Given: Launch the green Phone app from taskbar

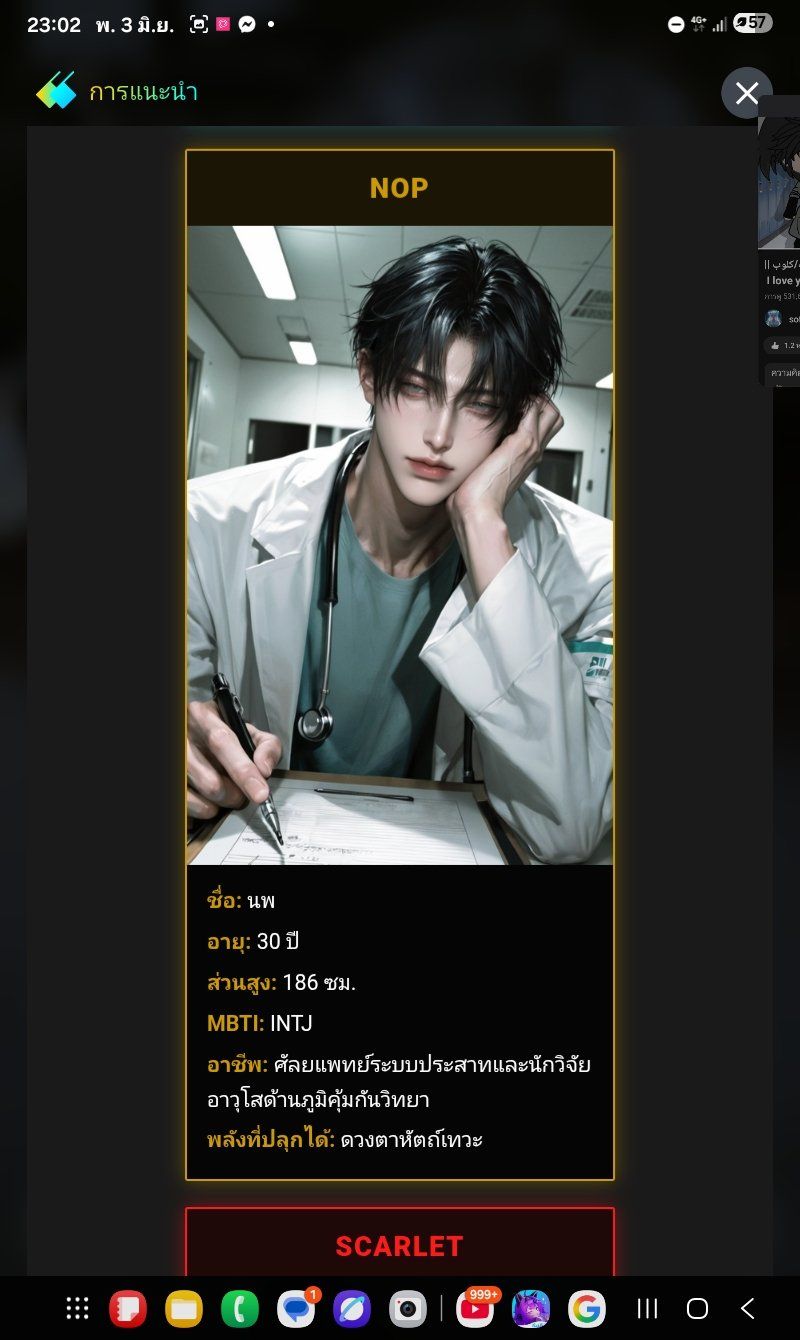Looking at the screenshot, I should (240, 1308).
